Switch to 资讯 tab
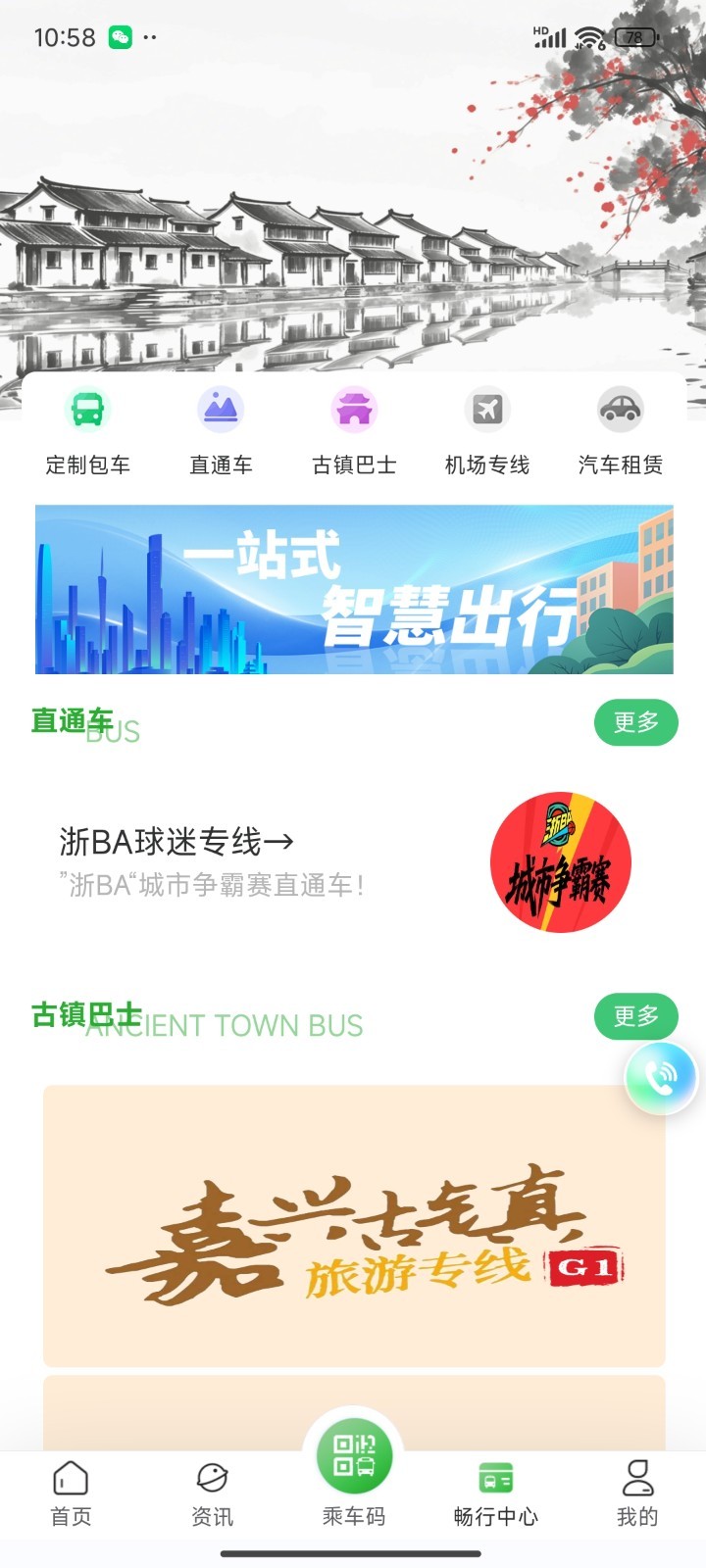 (212, 1493)
